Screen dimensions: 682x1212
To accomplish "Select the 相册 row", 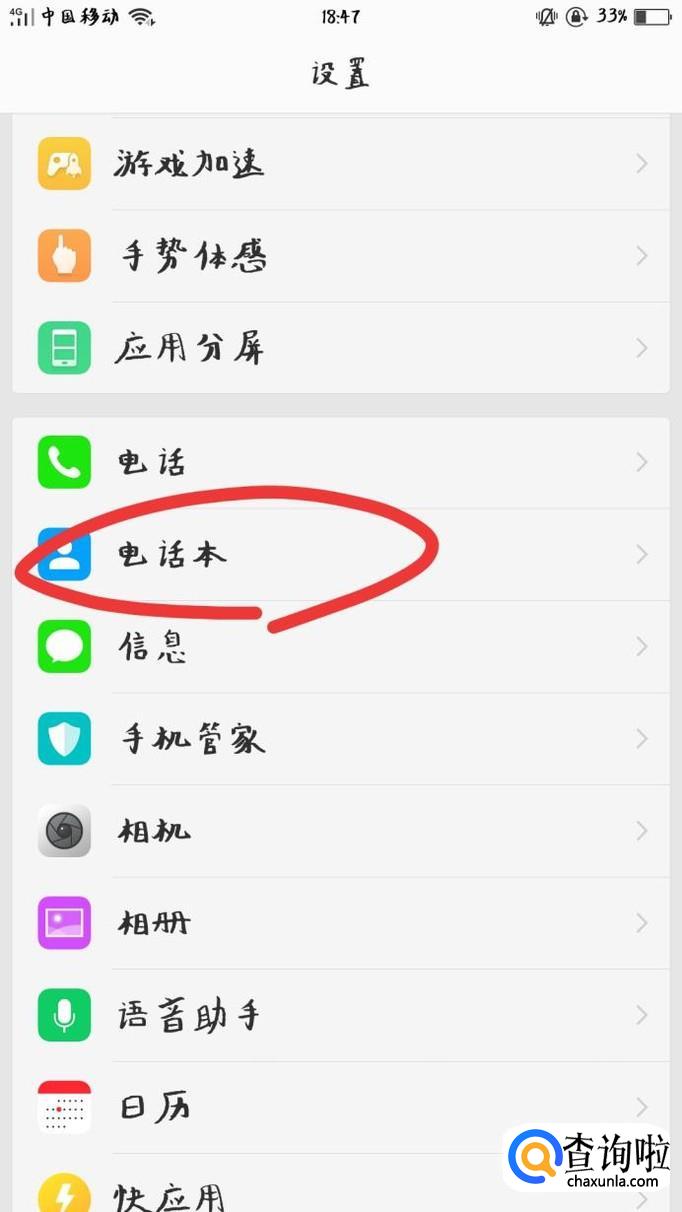I will coord(340,923).
